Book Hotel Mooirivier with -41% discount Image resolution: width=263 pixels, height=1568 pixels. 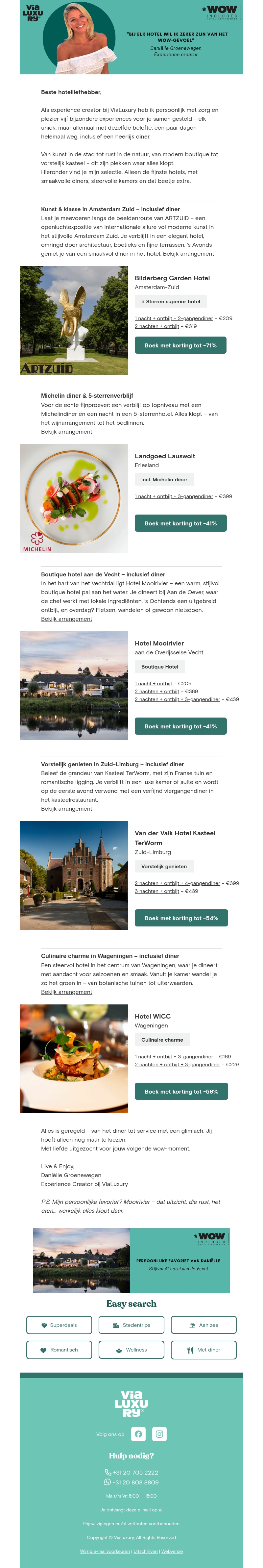180,725
